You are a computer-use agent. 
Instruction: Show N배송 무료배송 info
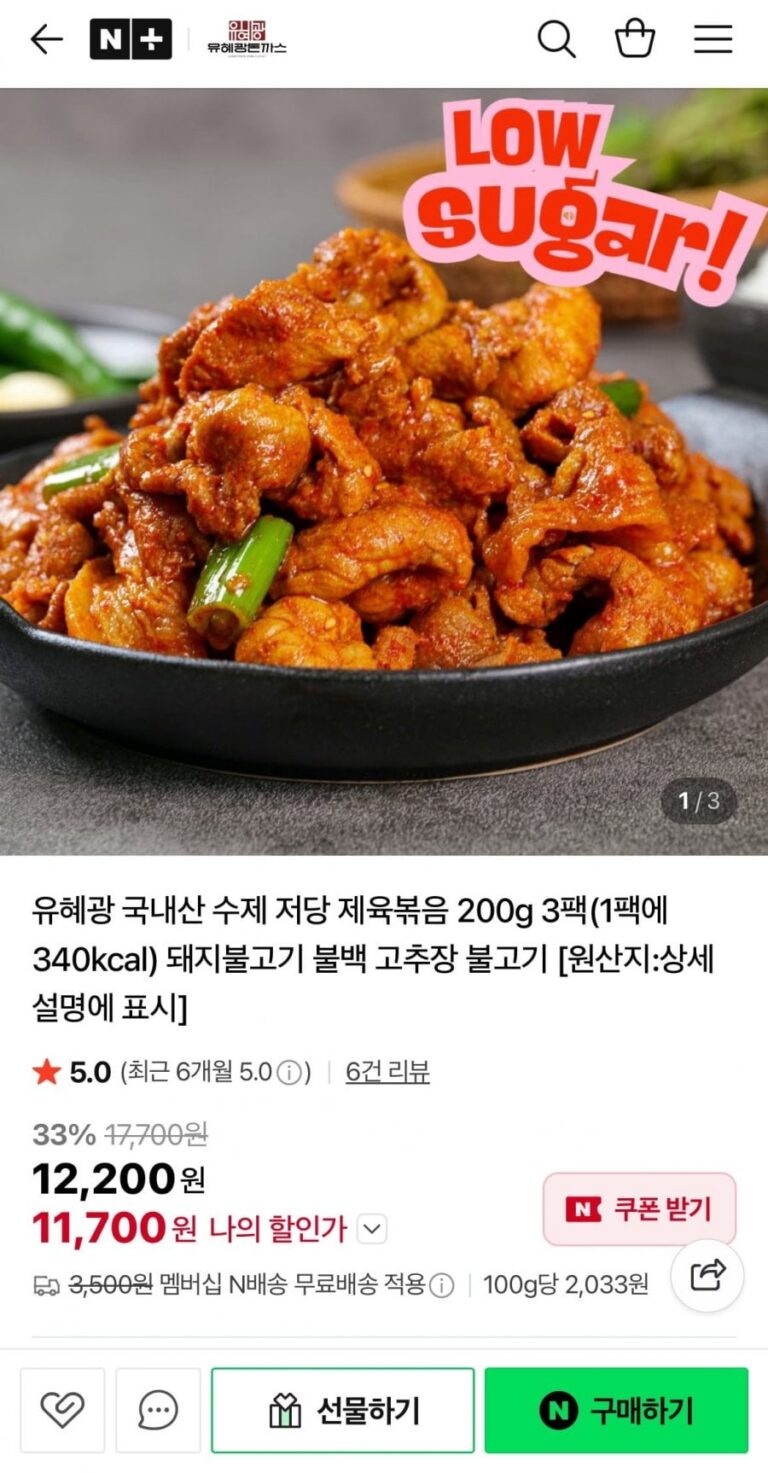tap(441, 1285)
